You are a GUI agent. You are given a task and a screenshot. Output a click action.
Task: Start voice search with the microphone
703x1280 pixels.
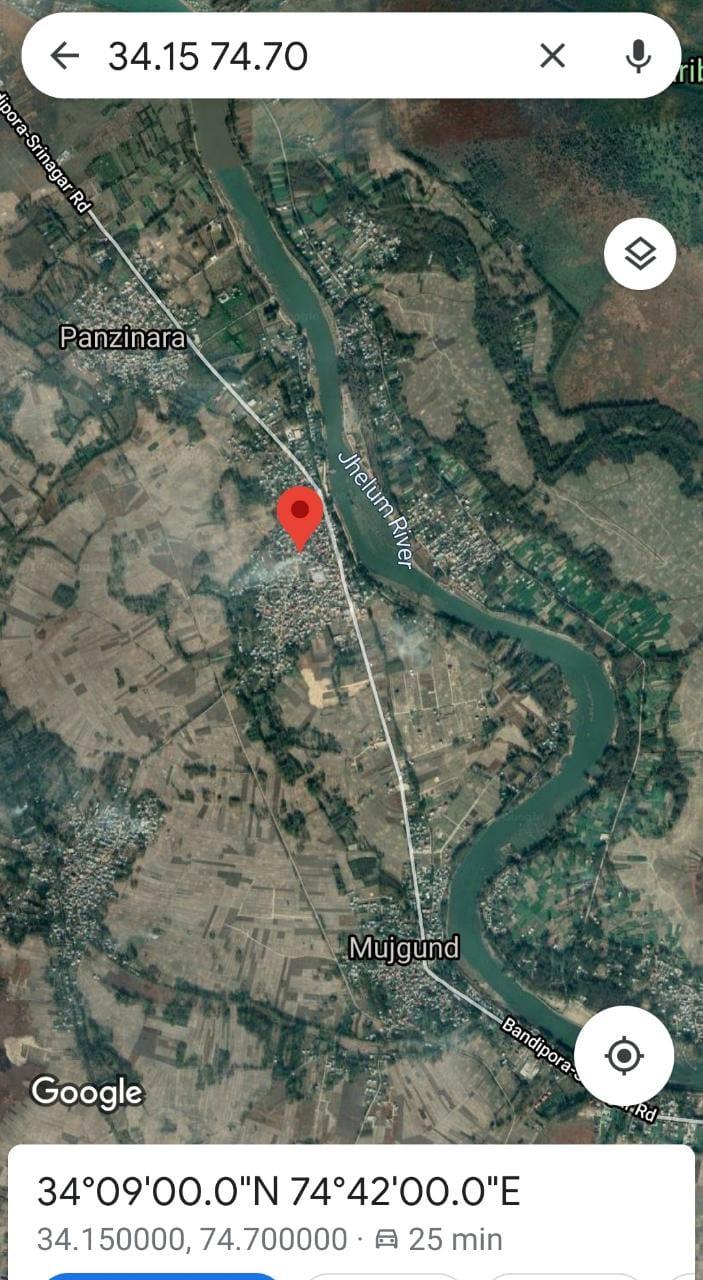coord(638,56)
